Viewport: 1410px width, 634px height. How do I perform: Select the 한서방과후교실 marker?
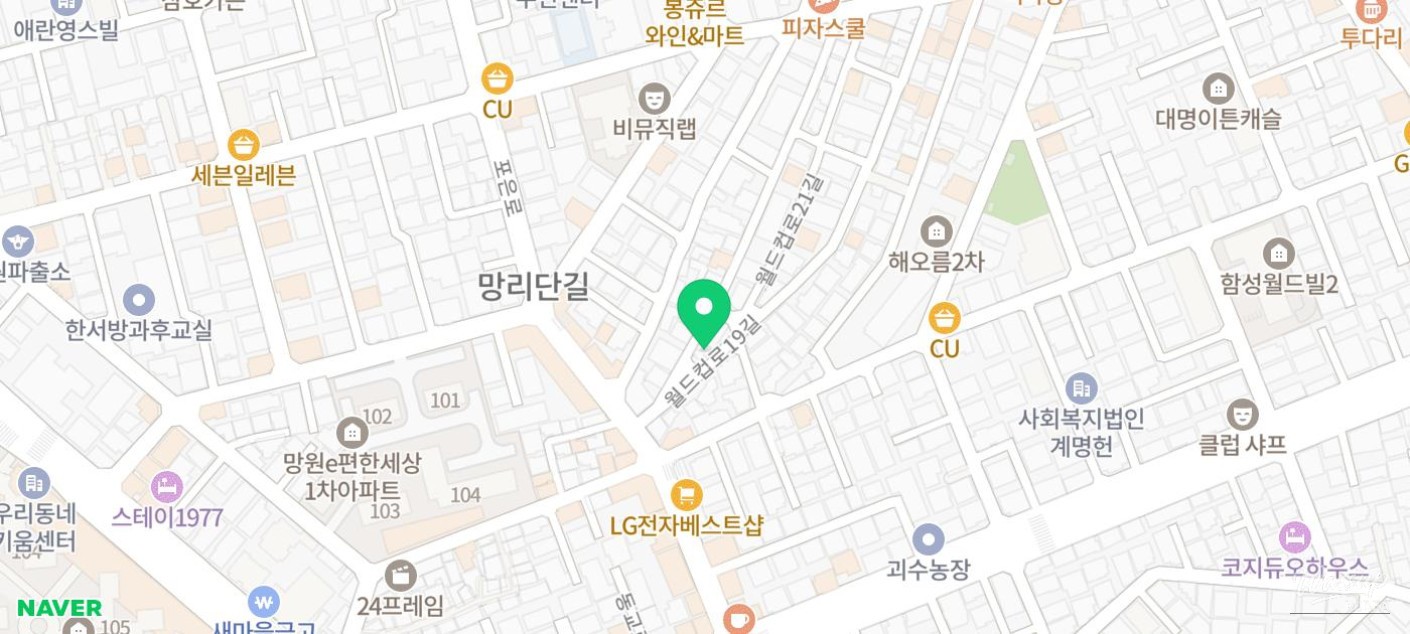click(x=138, y=300)
